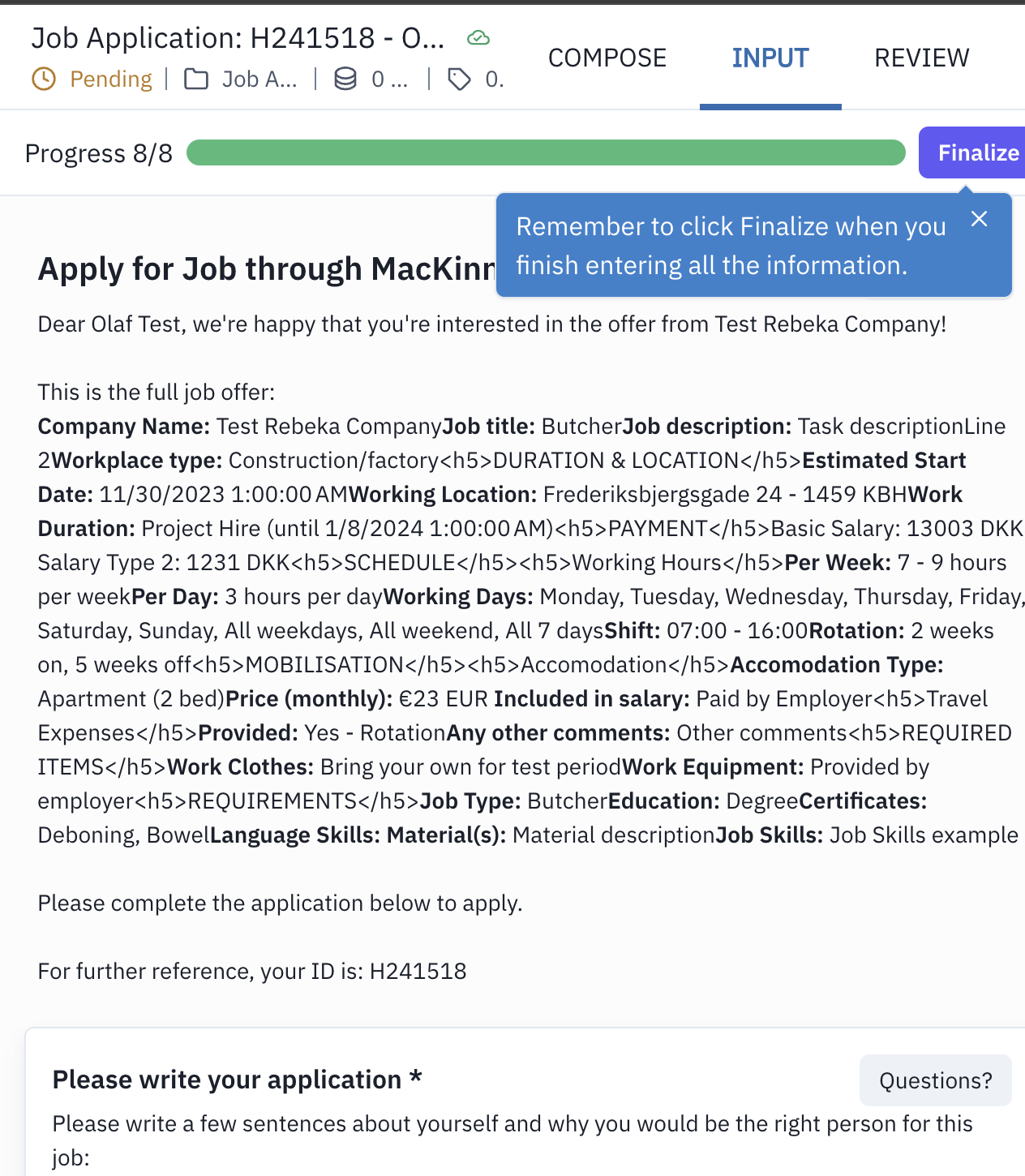Tap the Pending status label
Screen dimensions: 1025x1176
(x=110, y=79)
